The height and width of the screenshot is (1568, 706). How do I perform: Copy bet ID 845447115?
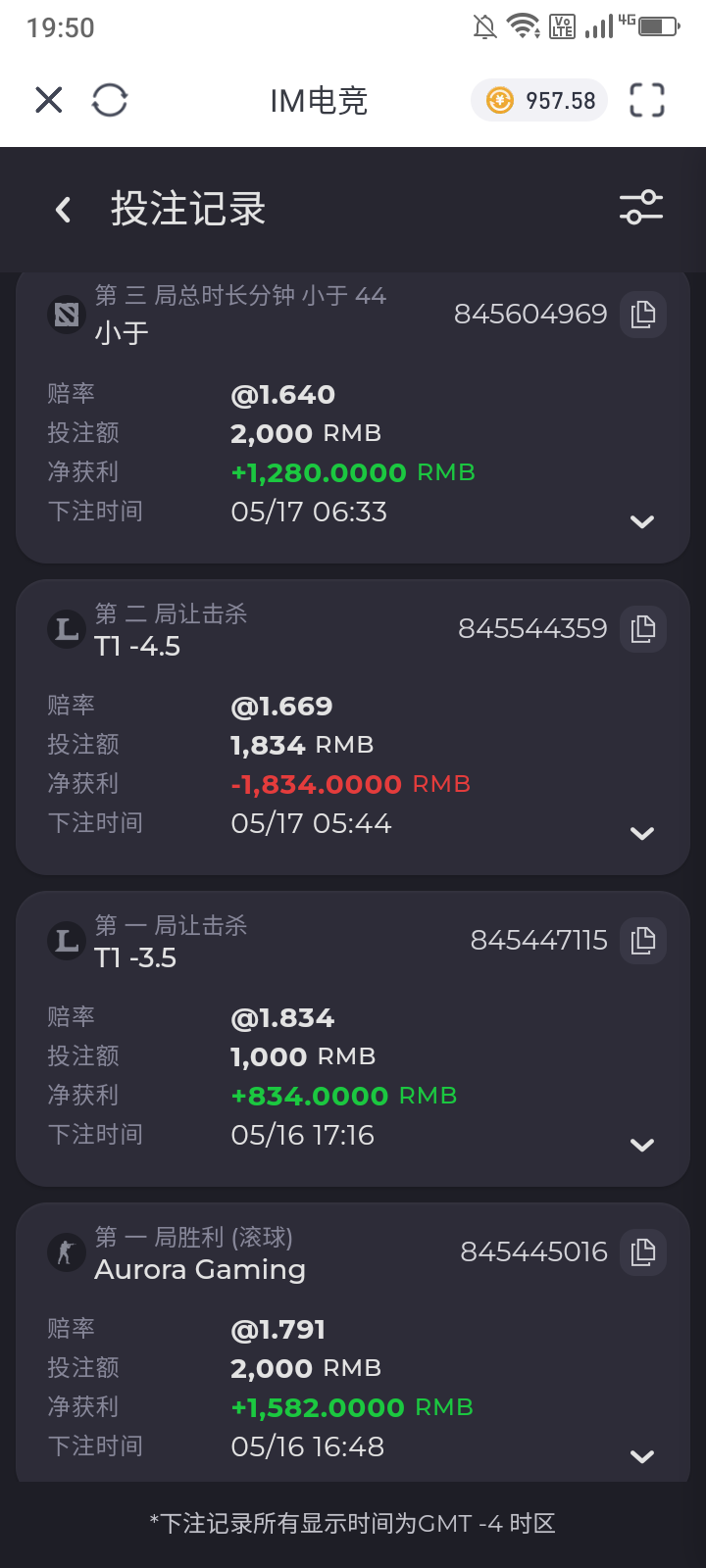pos(643,941)
